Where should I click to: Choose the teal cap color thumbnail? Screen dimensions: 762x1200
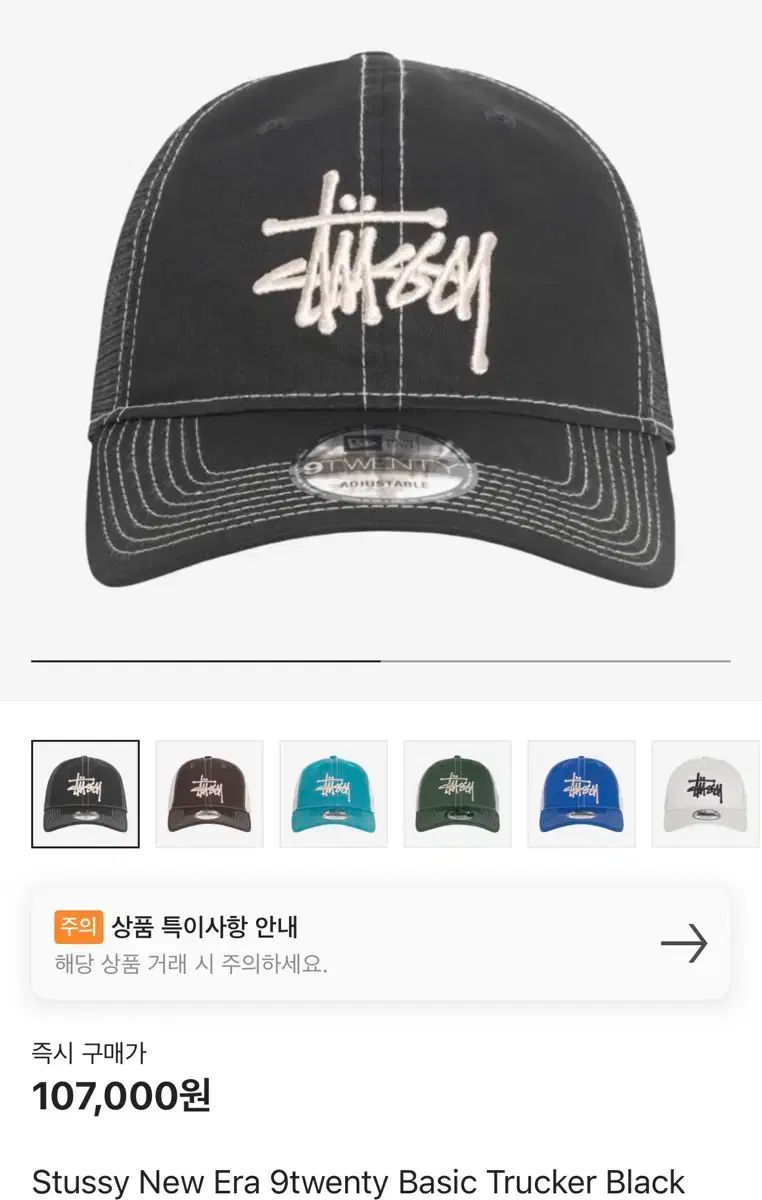(333, 794)
